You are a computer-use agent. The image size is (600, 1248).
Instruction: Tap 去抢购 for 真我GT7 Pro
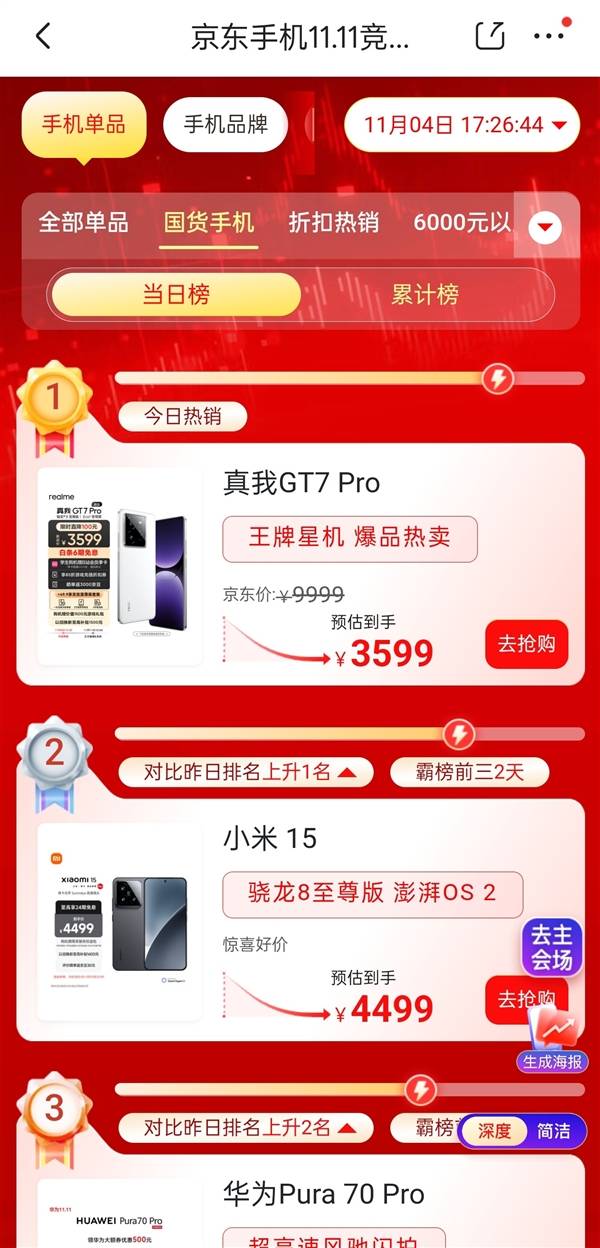point(526,644)
